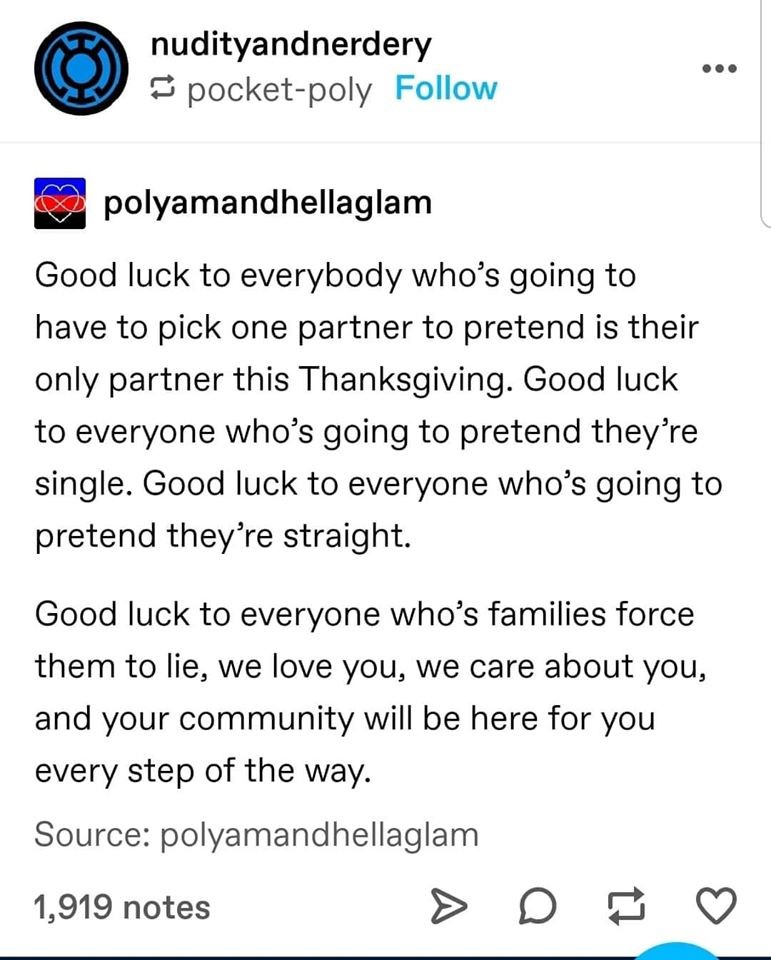Open nudityandnerdery's blog avatar
Image resolution: width=771 pixels, height=960 pixels.
(76, 69)
